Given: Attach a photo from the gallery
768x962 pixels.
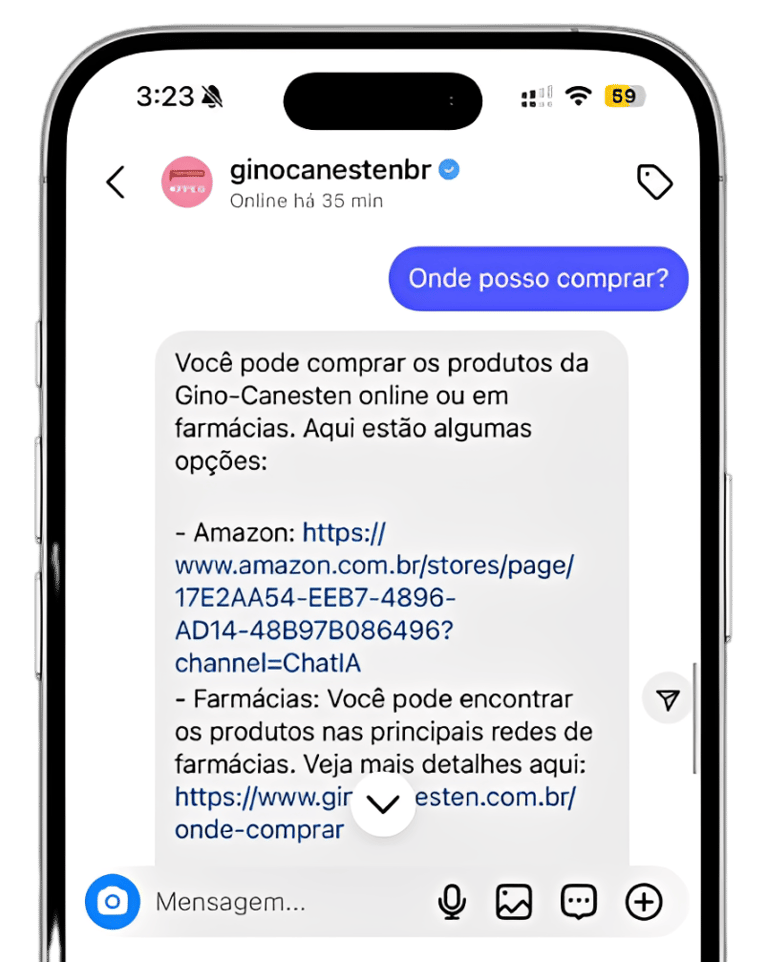Looking at the screenshot, I should [514, 902].
